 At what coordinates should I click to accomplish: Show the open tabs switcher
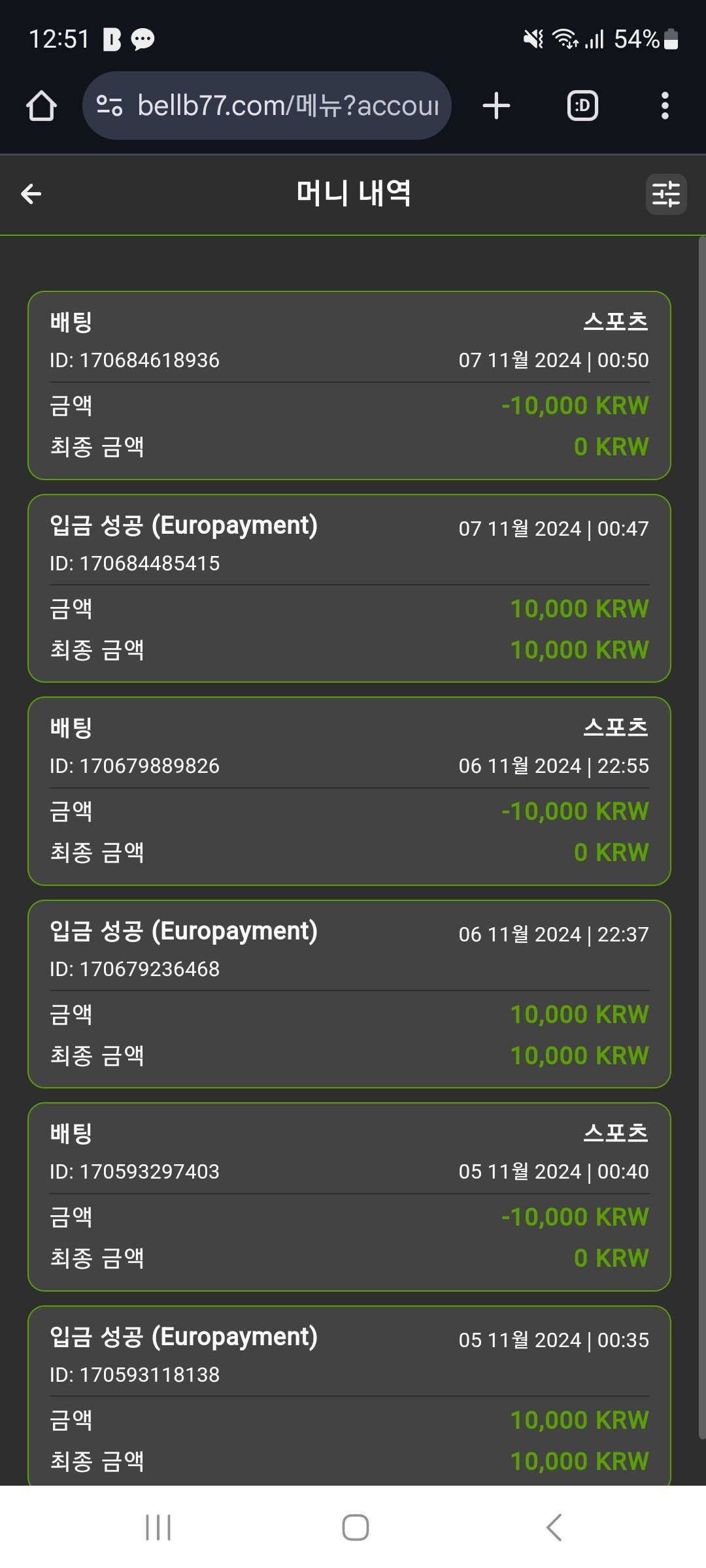click(x=582, y=106)
